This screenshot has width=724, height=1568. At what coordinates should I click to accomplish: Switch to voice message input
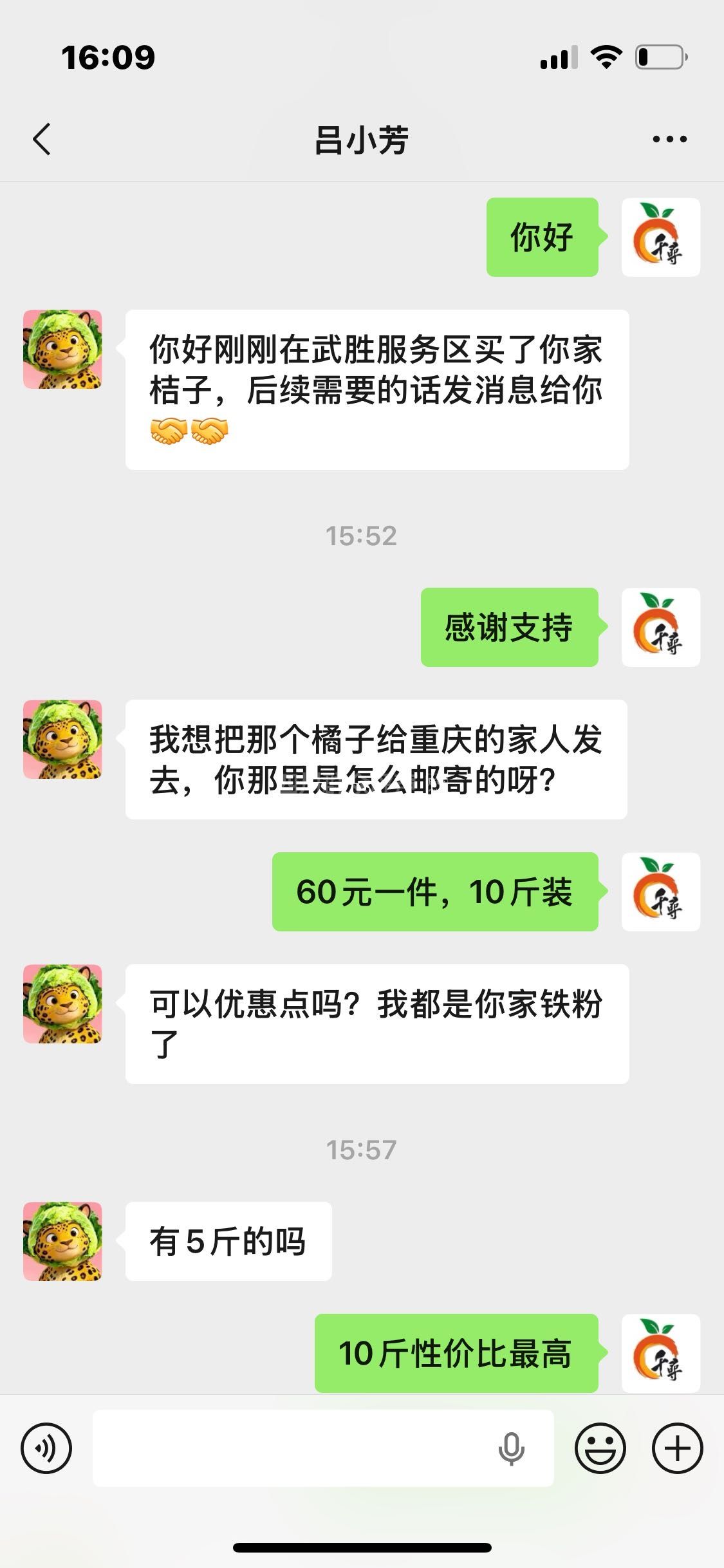(46, 1448)
